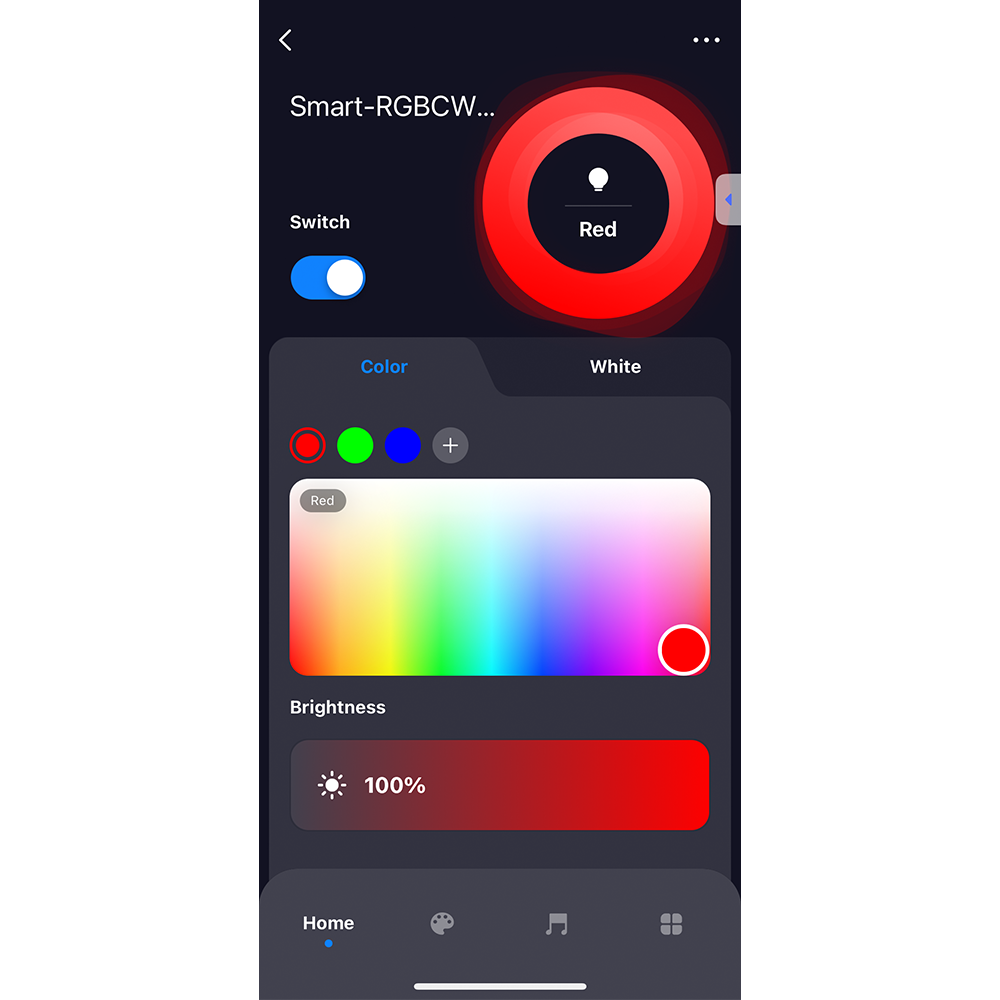Choose the green preset color

click(355, 445)
